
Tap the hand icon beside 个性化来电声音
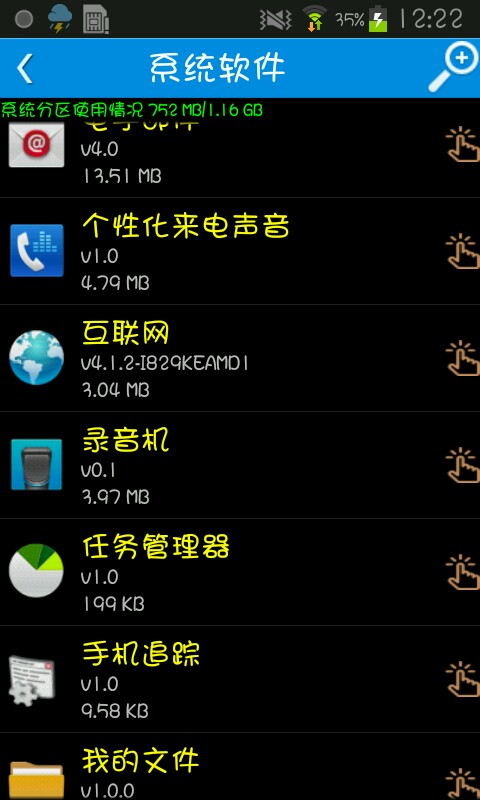[x=462, y=252]
